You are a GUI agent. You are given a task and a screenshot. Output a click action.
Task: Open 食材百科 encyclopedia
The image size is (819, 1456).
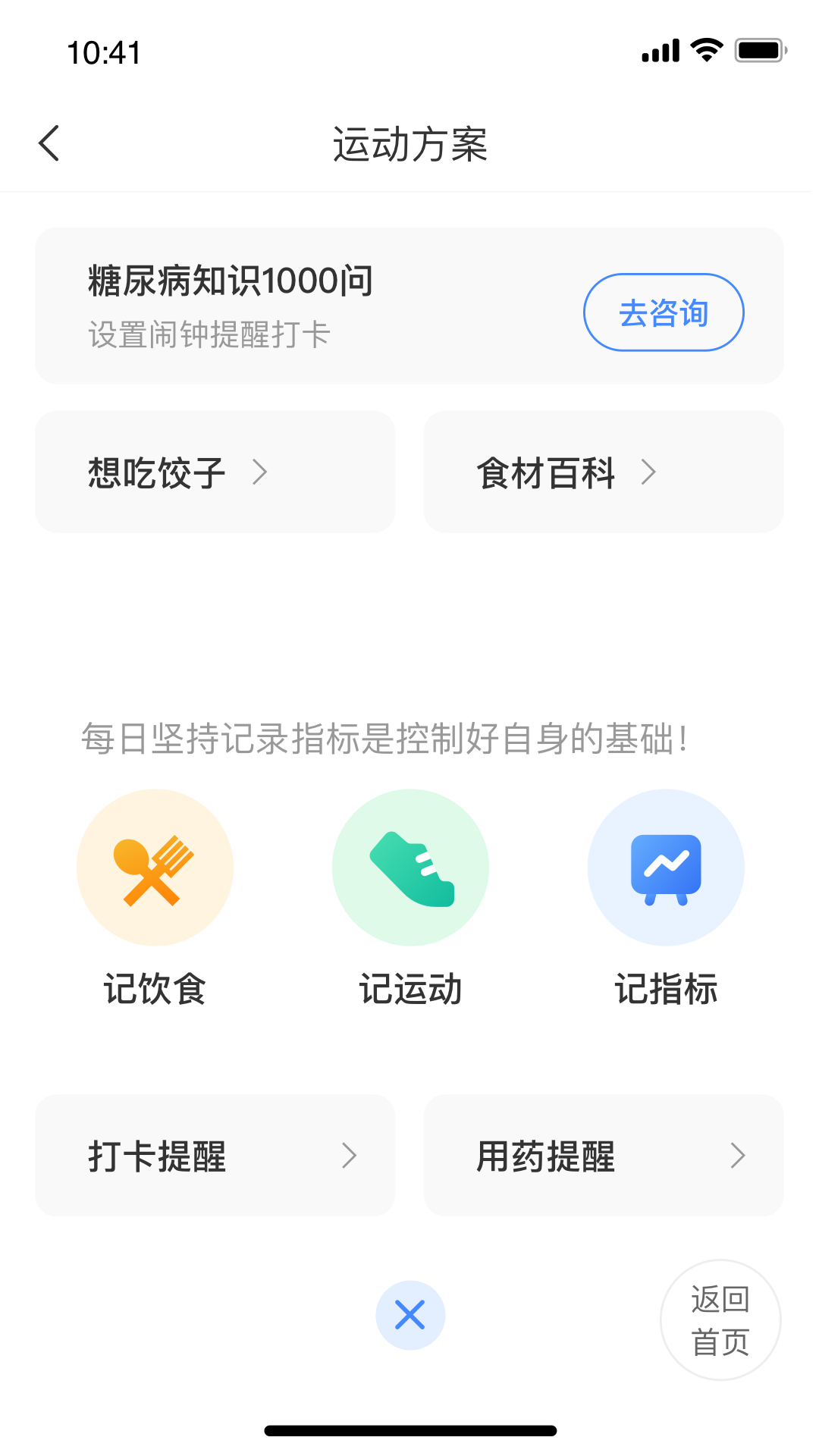(603, 472)
